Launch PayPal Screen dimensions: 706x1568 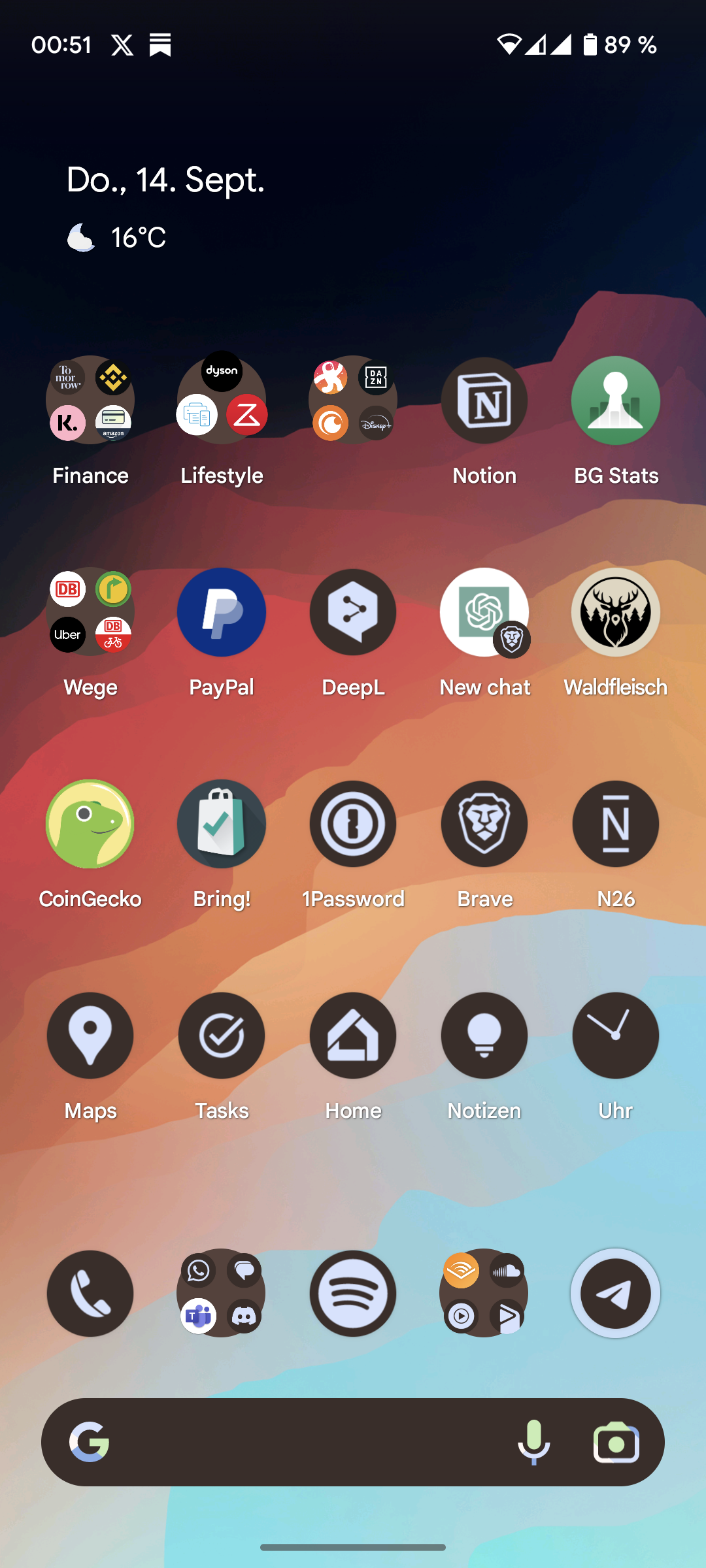tap(222, 612)
